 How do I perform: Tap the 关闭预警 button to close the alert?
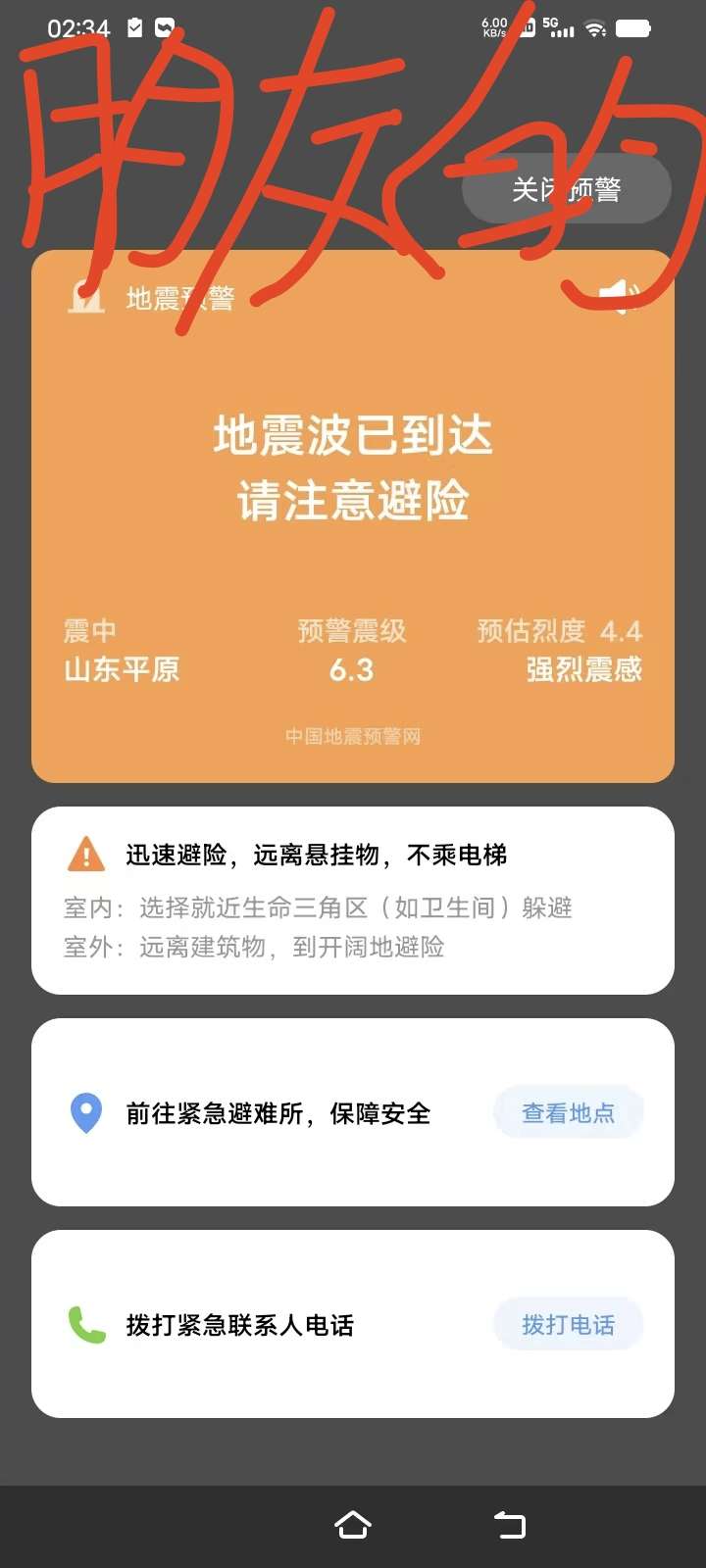566,189
